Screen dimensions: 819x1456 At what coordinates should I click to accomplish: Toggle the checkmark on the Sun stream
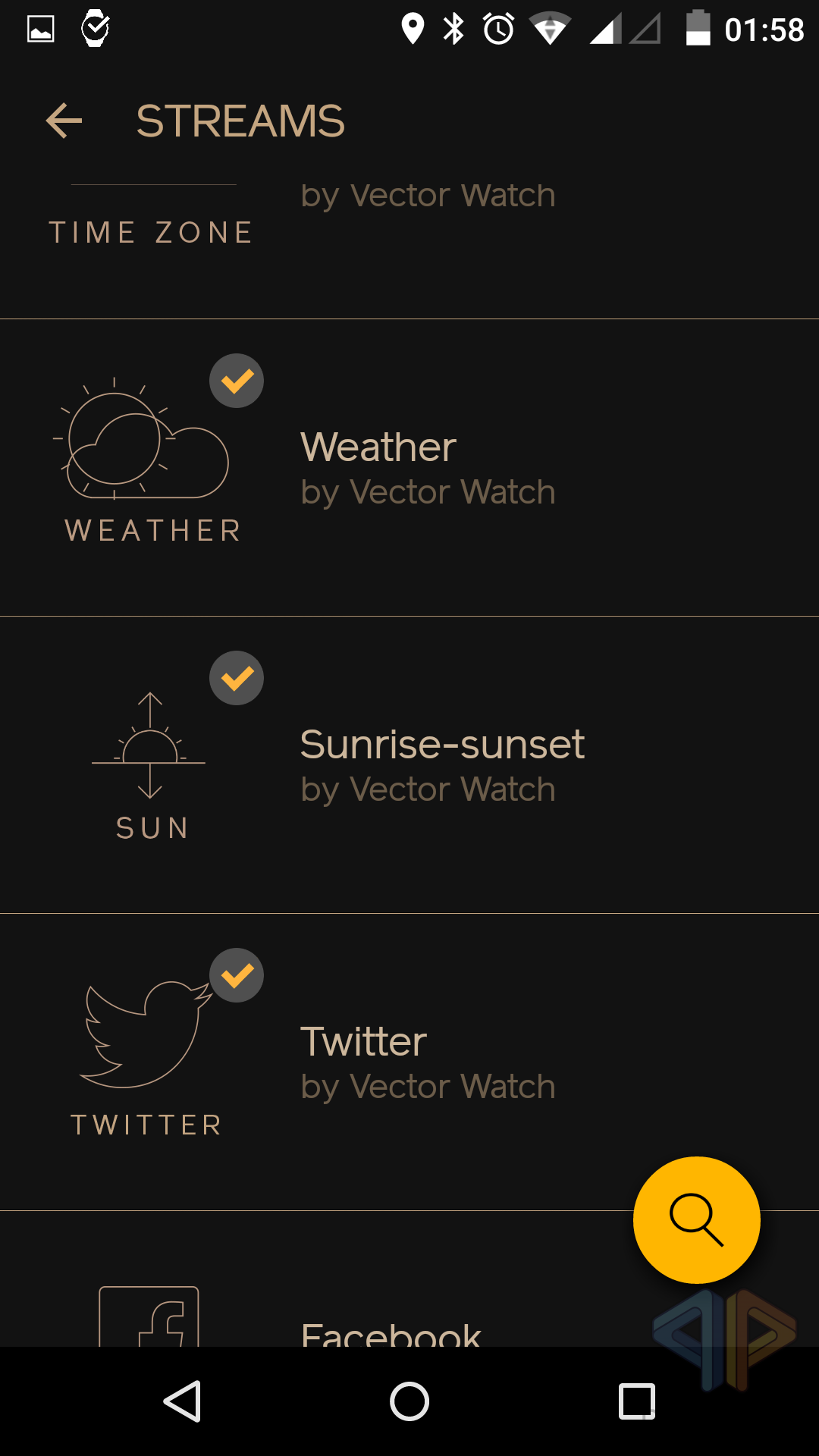click(237, 678)
